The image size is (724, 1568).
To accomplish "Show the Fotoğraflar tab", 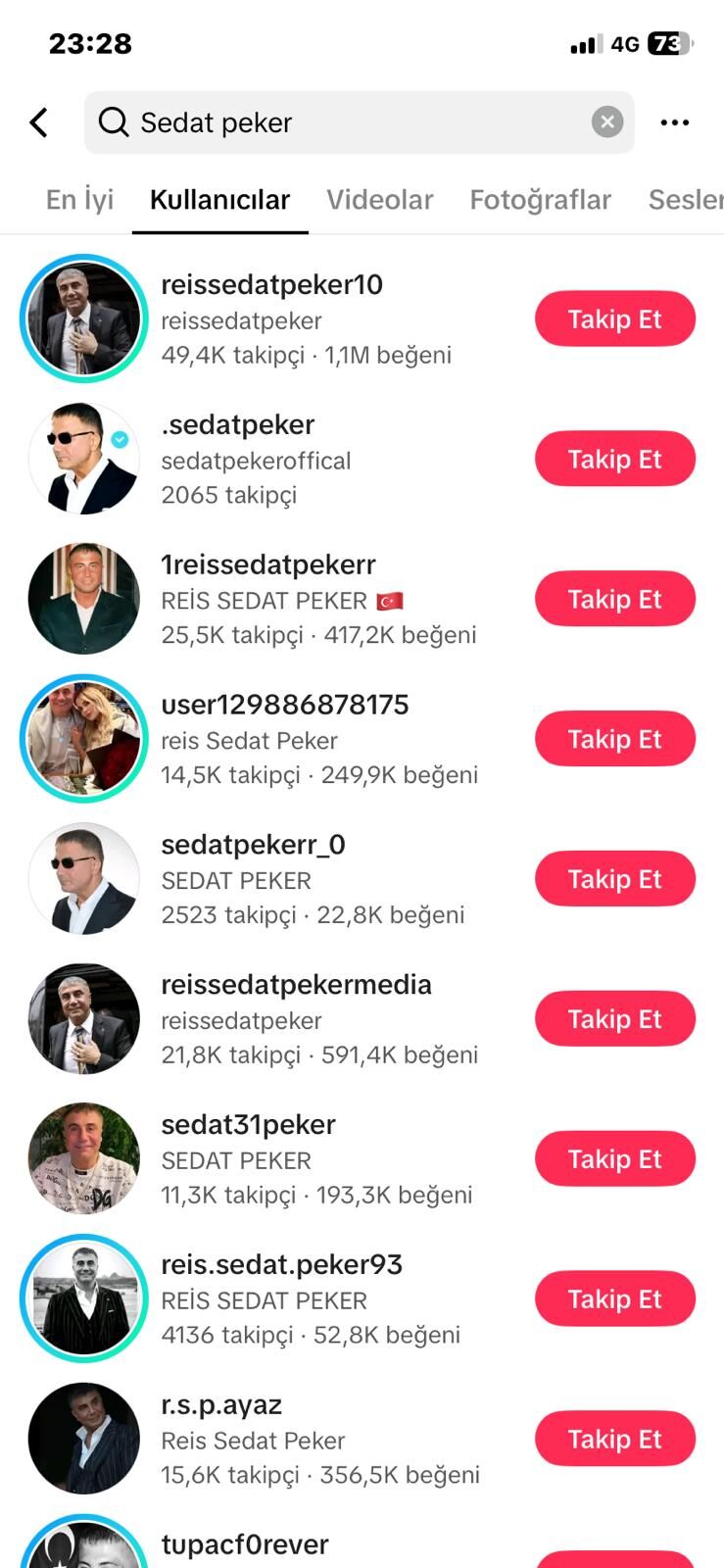I will click(540, 200).
